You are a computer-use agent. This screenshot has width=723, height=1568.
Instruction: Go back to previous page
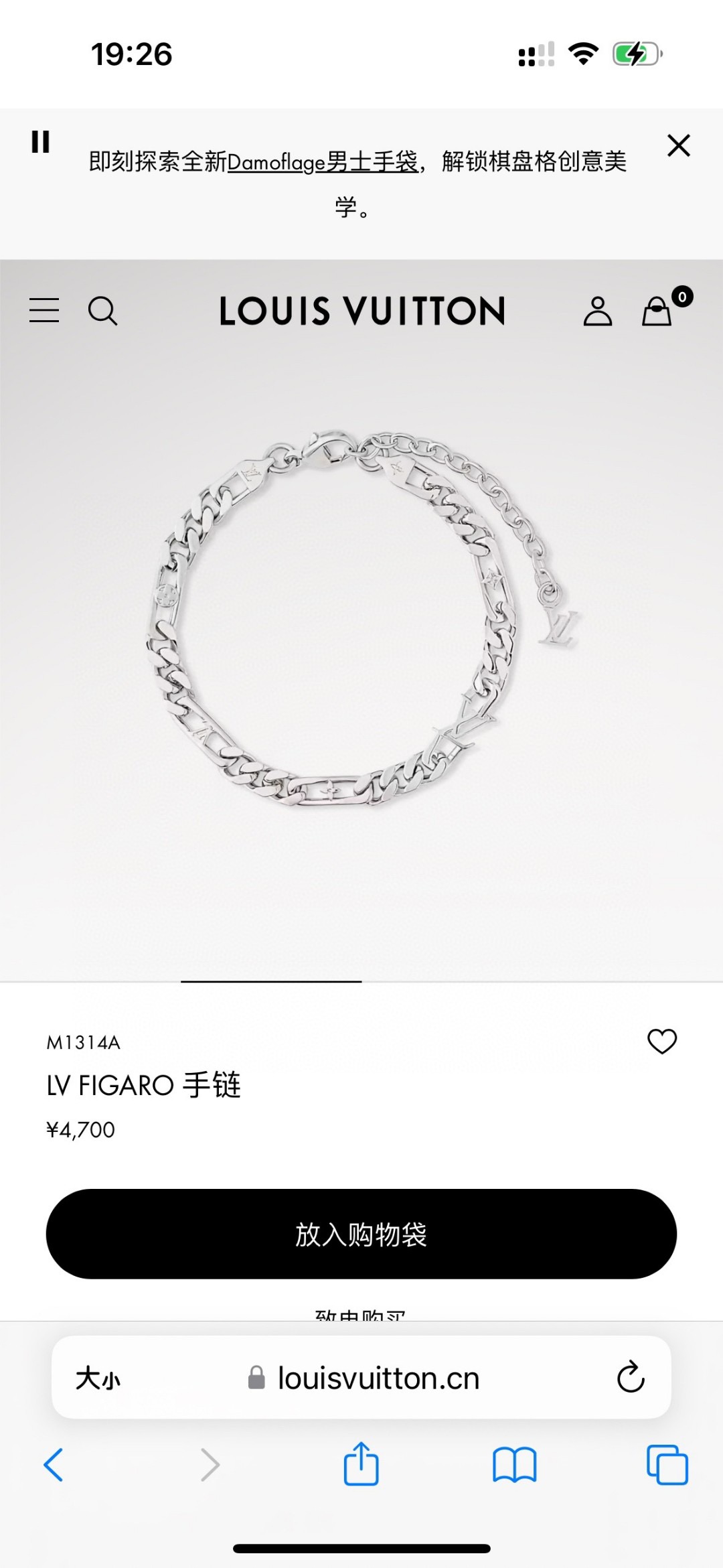[x=54, y=1465]
